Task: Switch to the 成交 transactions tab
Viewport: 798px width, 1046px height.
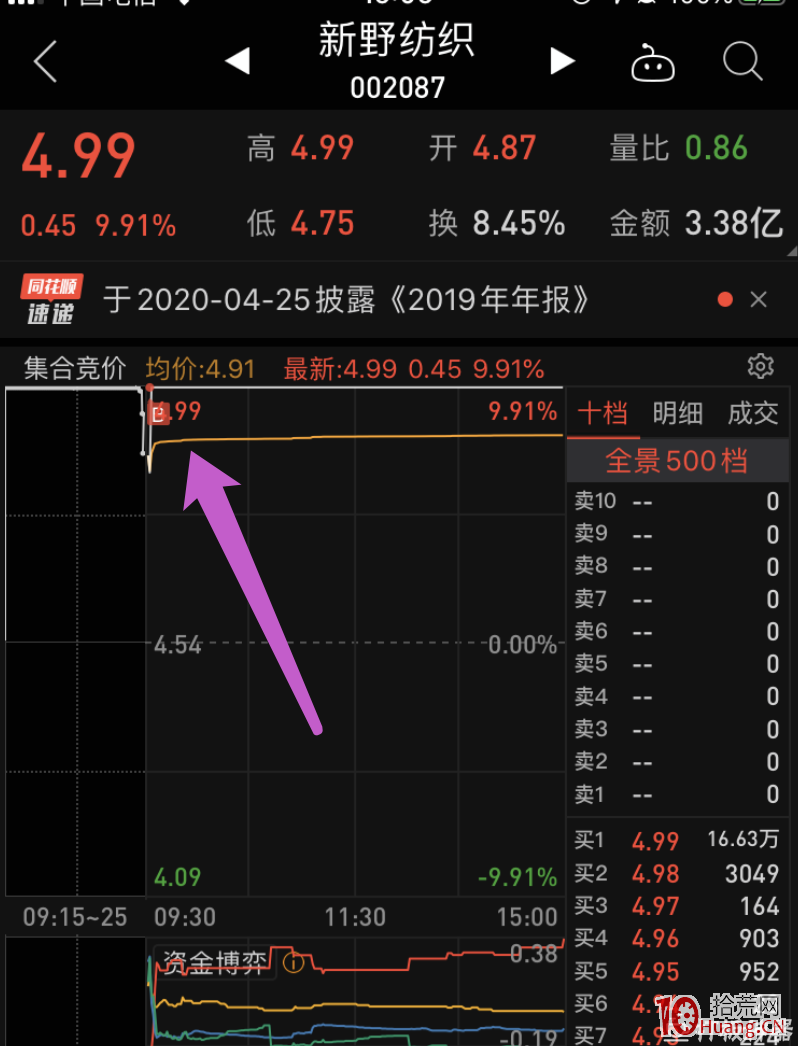Action: click(x=752, y=413)
